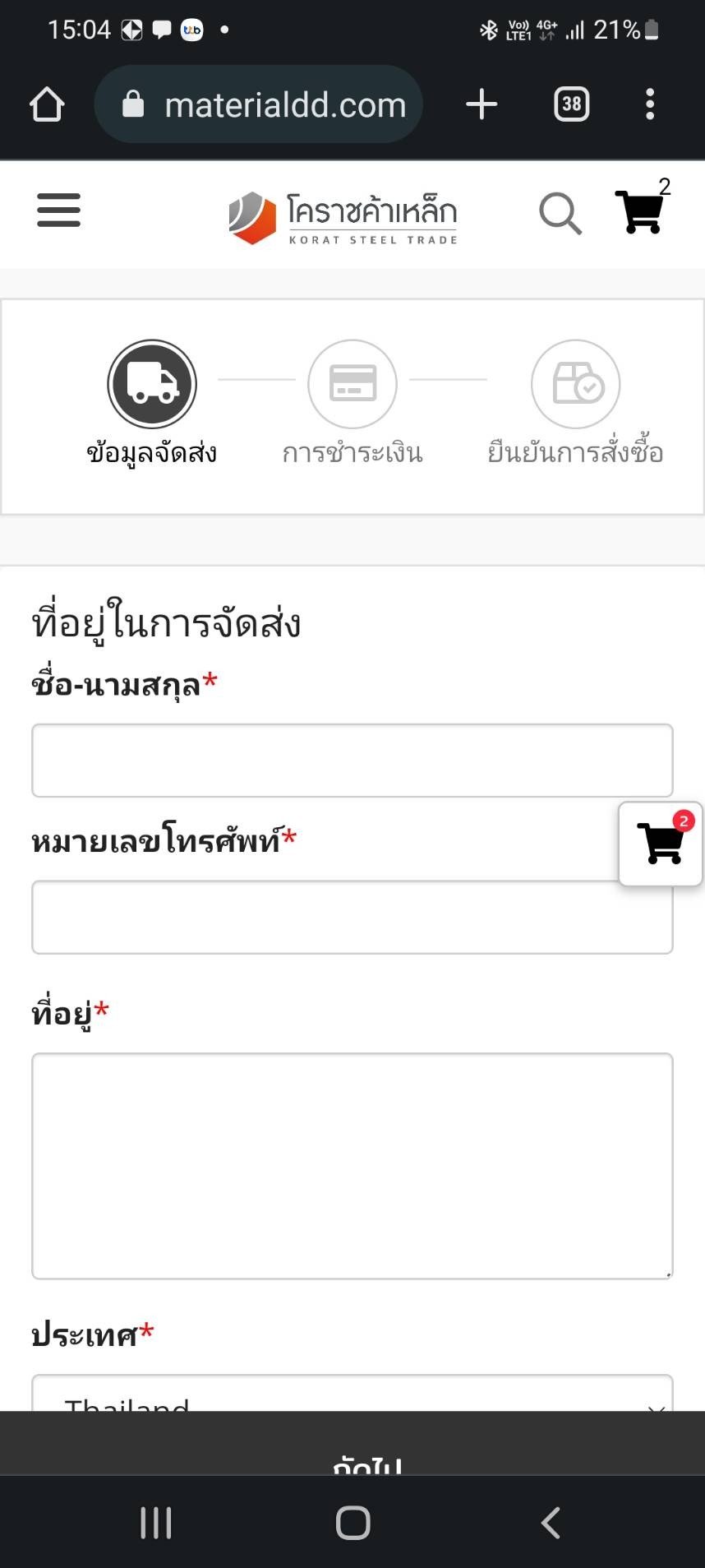Go back with the system back button
This screenshot has width=705, height=1568.
(x=551, y=1523)
